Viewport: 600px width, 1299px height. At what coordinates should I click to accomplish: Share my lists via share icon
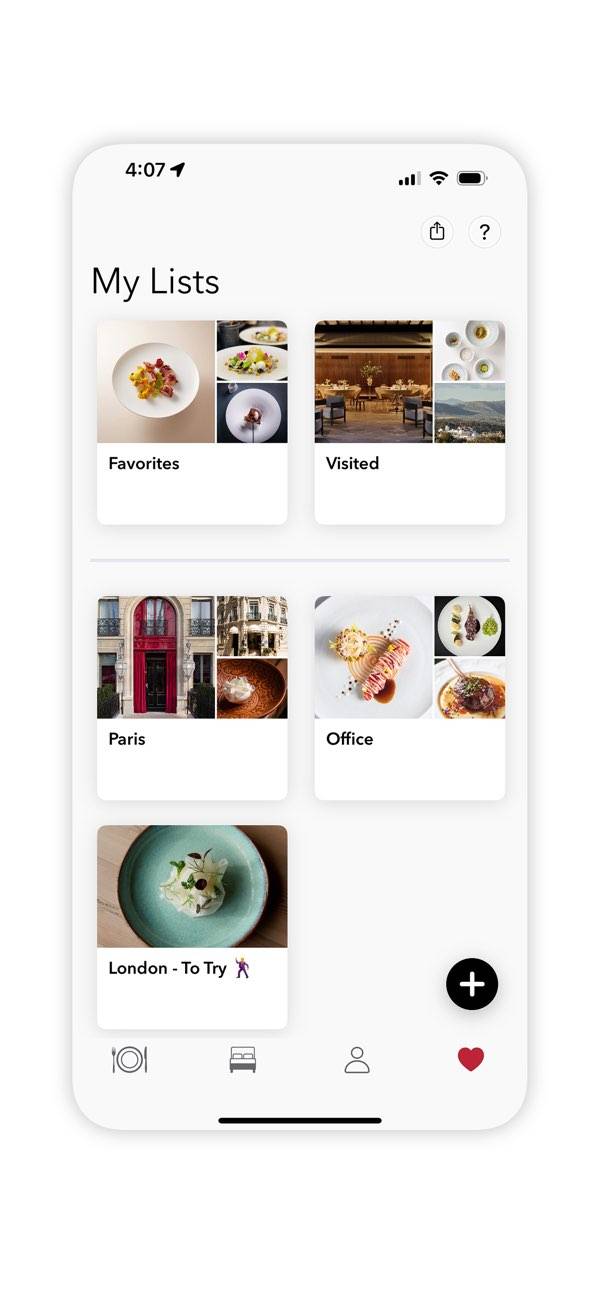[437, 232]
